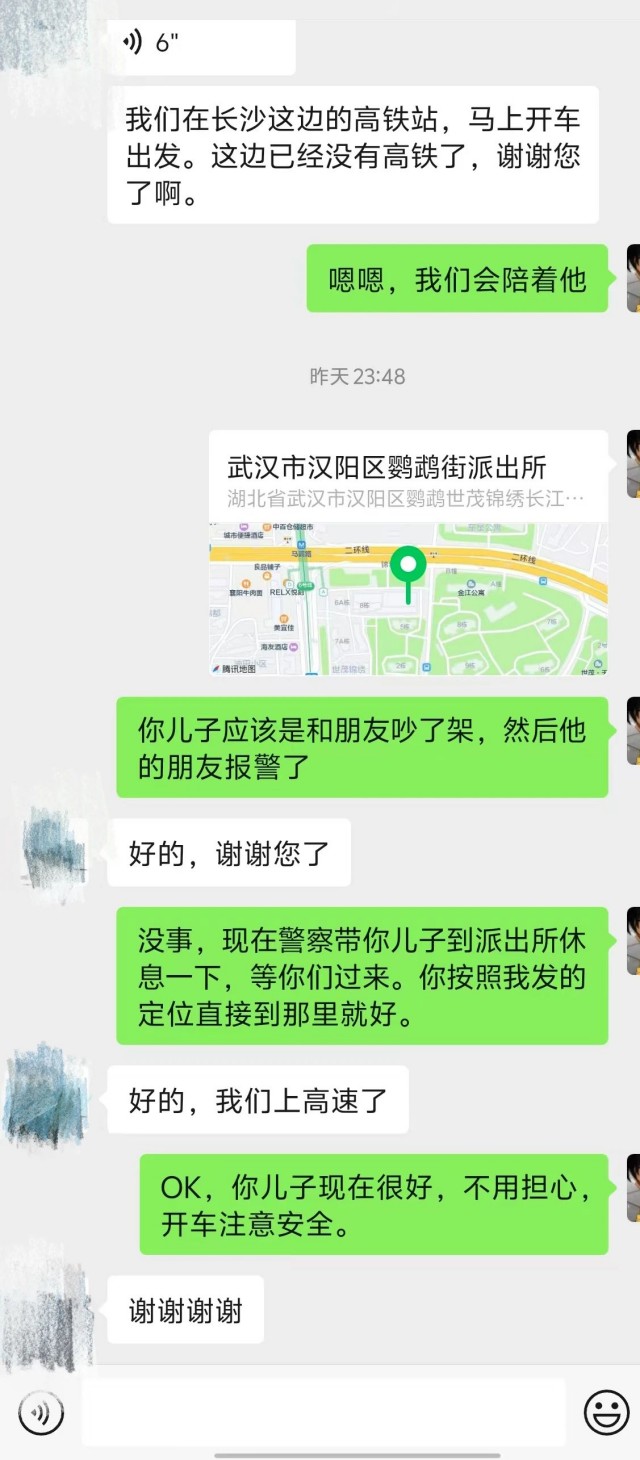Open the shared location card for 鹦鹉街派出所
The width and height of the screenshot is (640, 1460).
pos(407,553)
